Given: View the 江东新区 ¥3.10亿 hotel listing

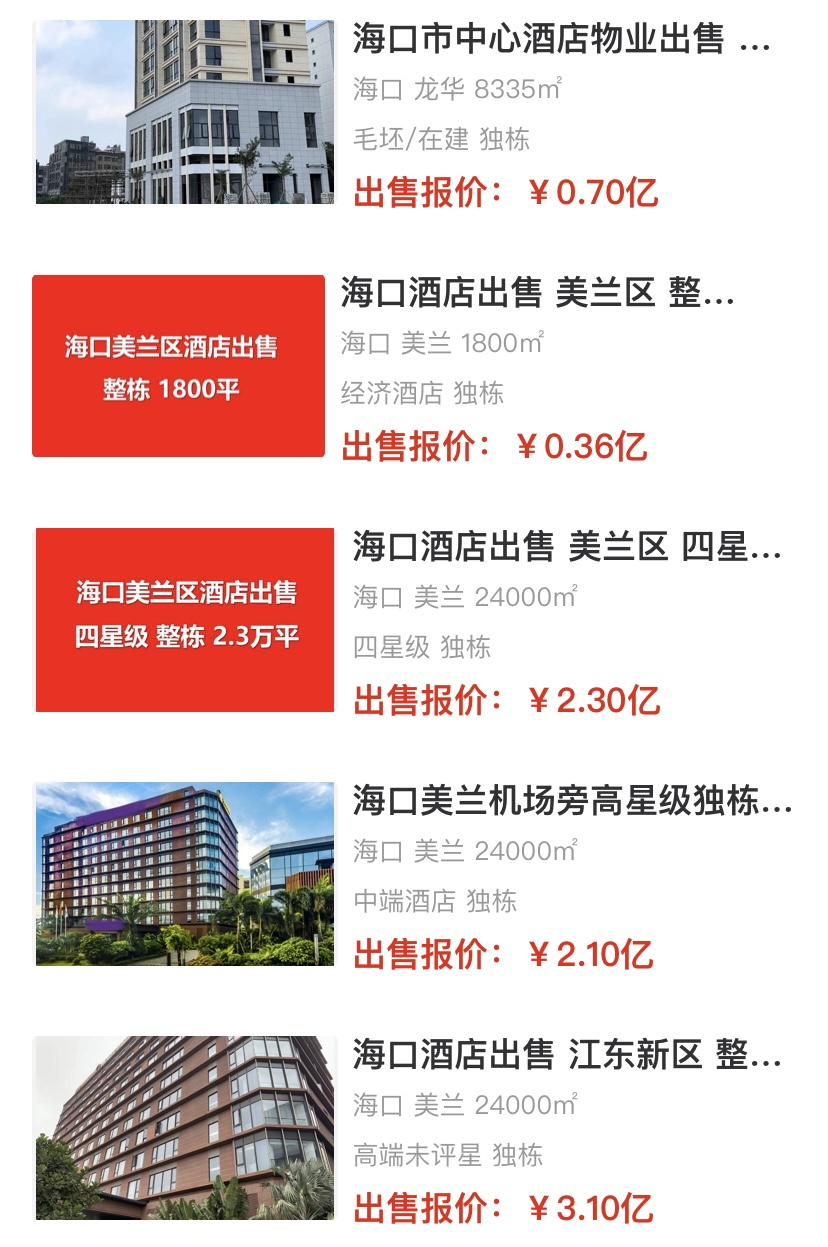Looking at the screenshot, I should 566,1055.
